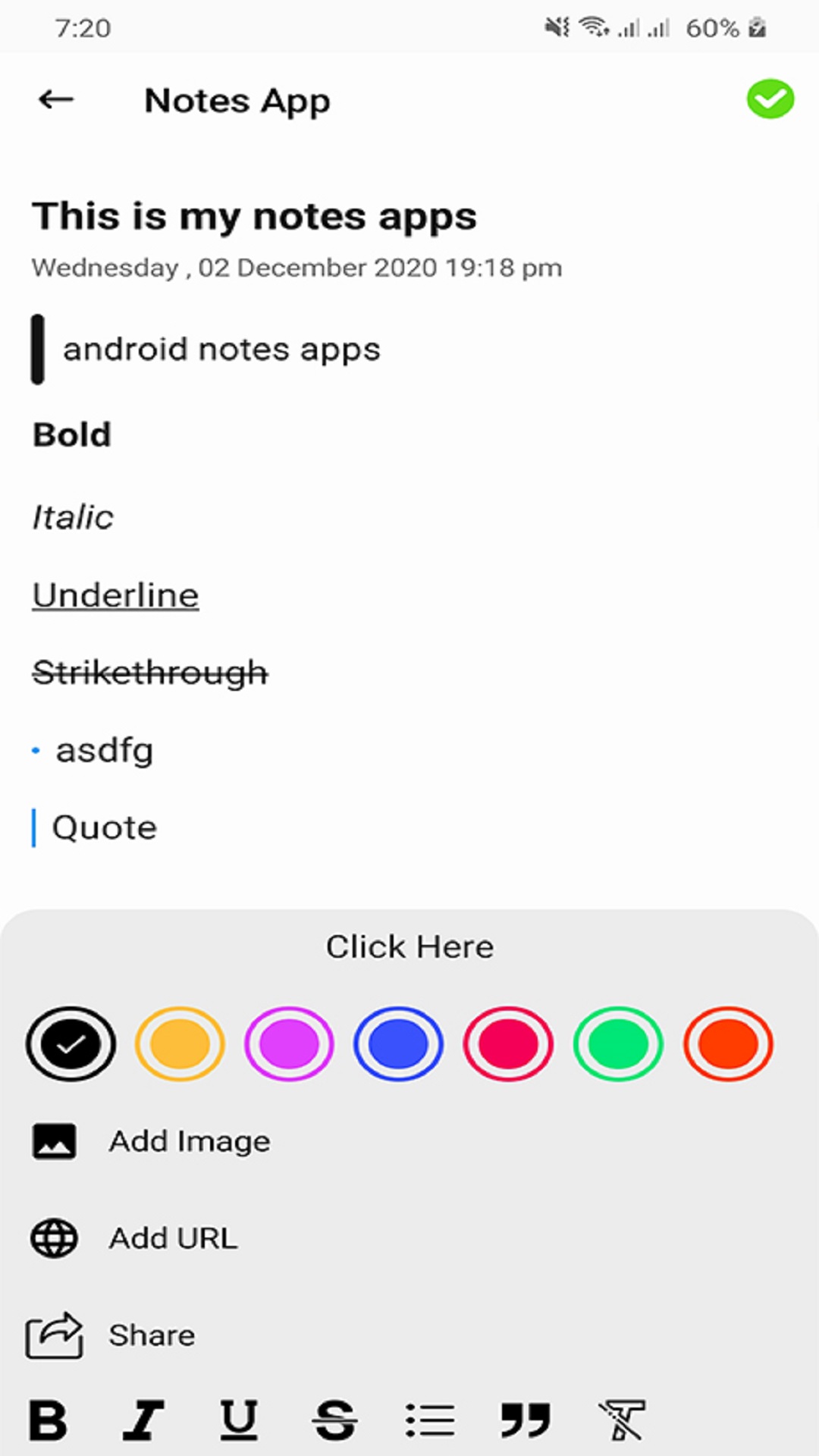
Task: Format text as a quote
Action: 526,1420
